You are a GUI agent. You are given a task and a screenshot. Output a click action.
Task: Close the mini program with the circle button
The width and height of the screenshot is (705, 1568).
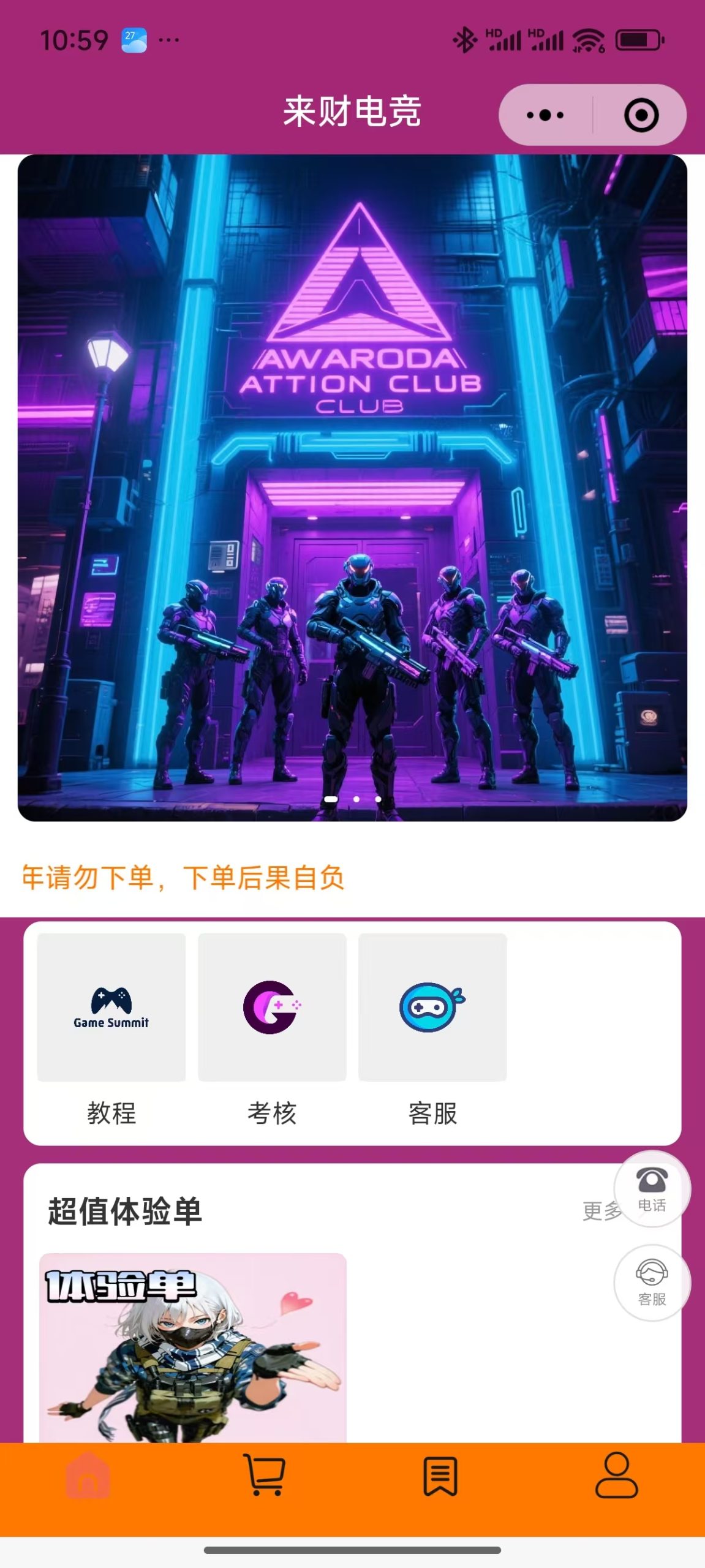pyautogui.click(x=641, y=115)
